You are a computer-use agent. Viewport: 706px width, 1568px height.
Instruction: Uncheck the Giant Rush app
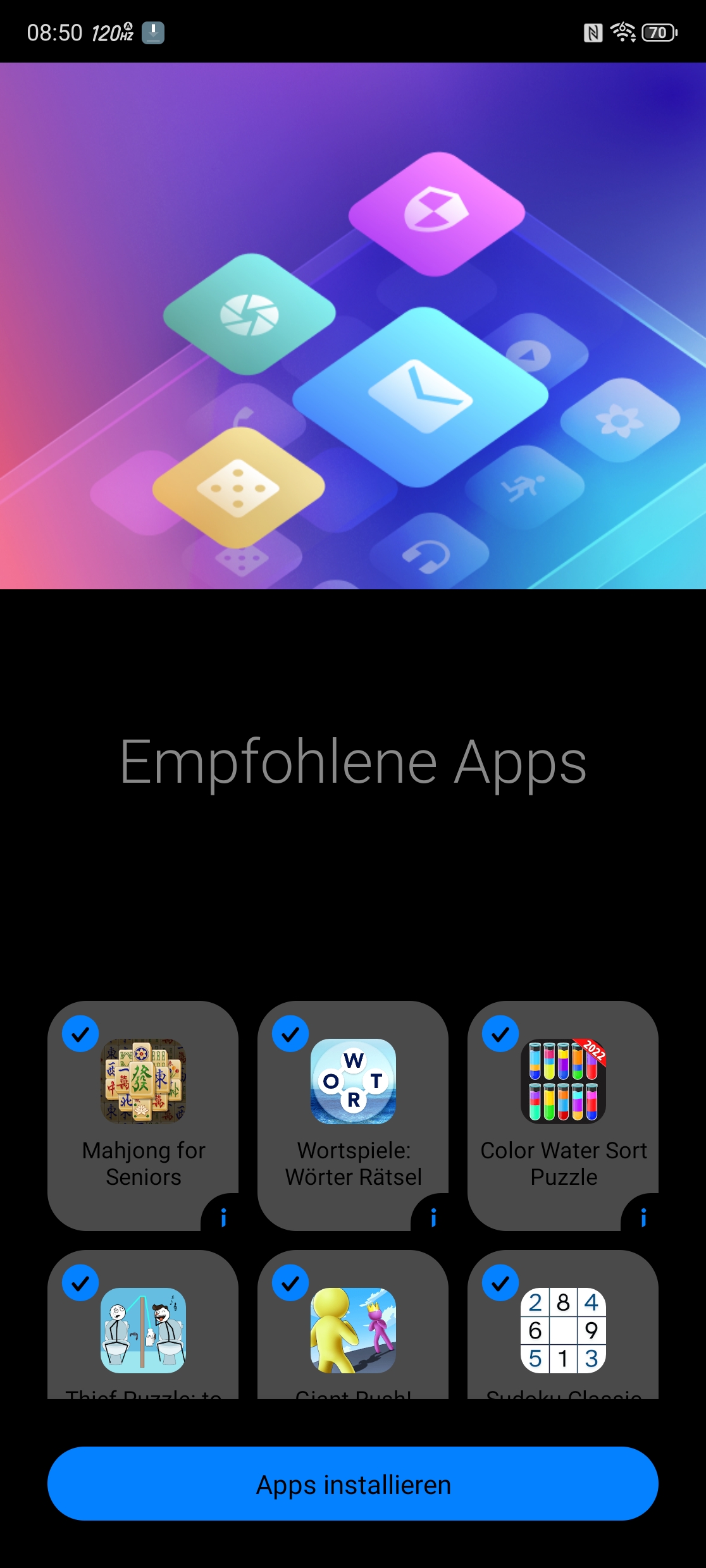[x=290, y=1283]
